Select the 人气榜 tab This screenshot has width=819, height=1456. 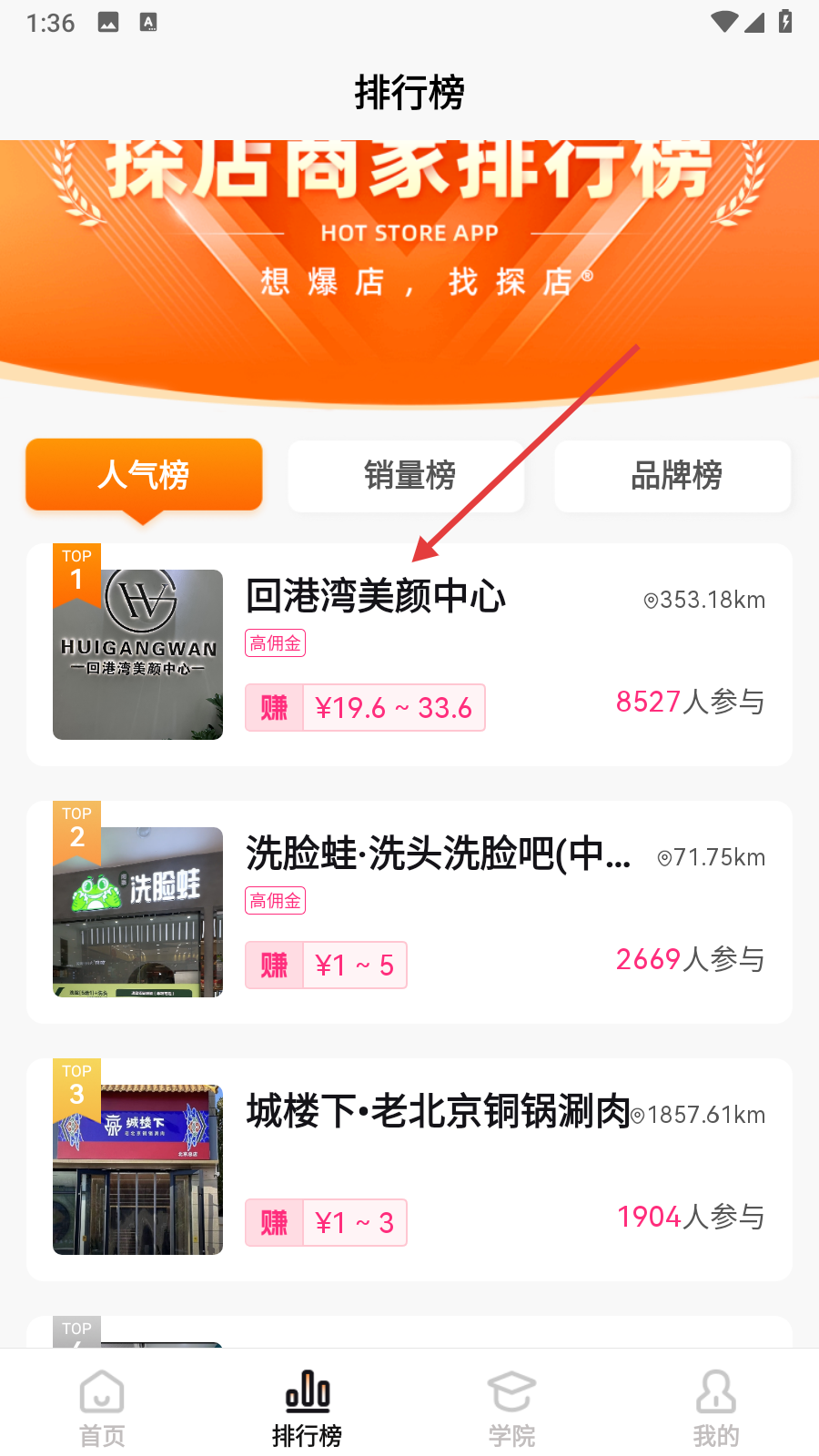tap(144, 475)
